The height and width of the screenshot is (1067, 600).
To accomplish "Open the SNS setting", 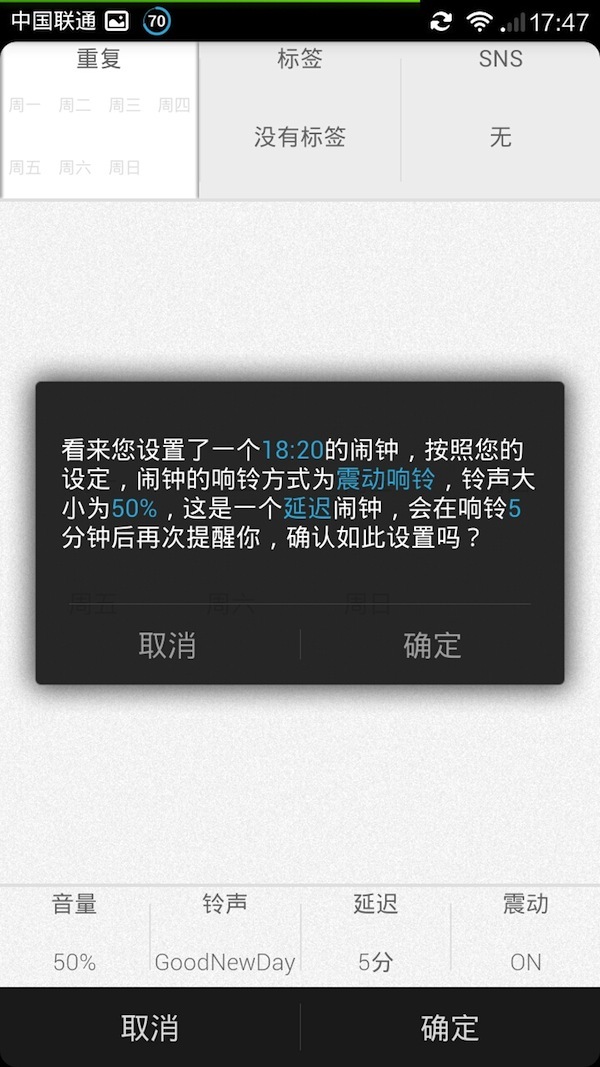I will (500, 120).
